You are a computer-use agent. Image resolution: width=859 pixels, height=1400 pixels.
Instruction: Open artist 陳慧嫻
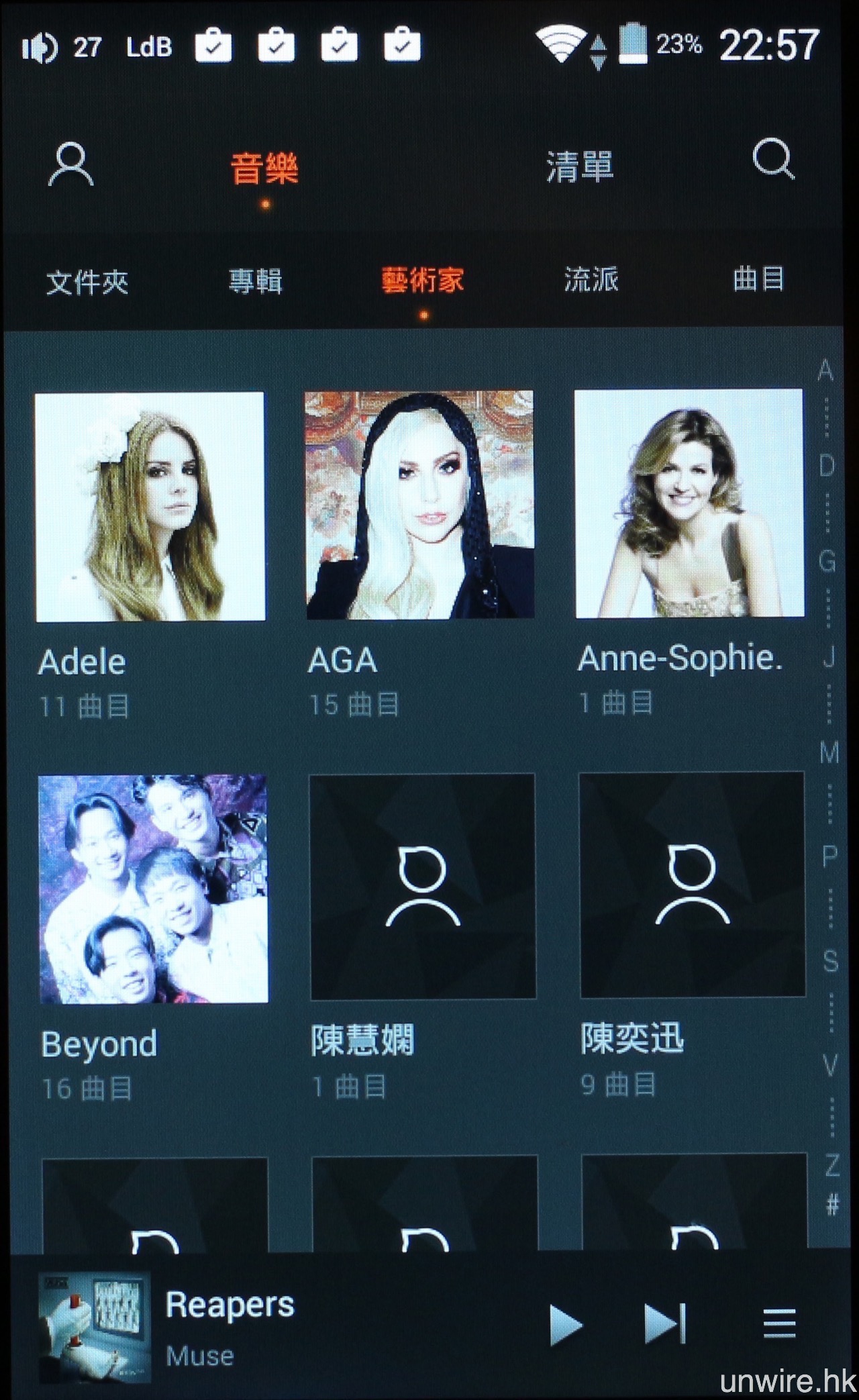point(423,887)
